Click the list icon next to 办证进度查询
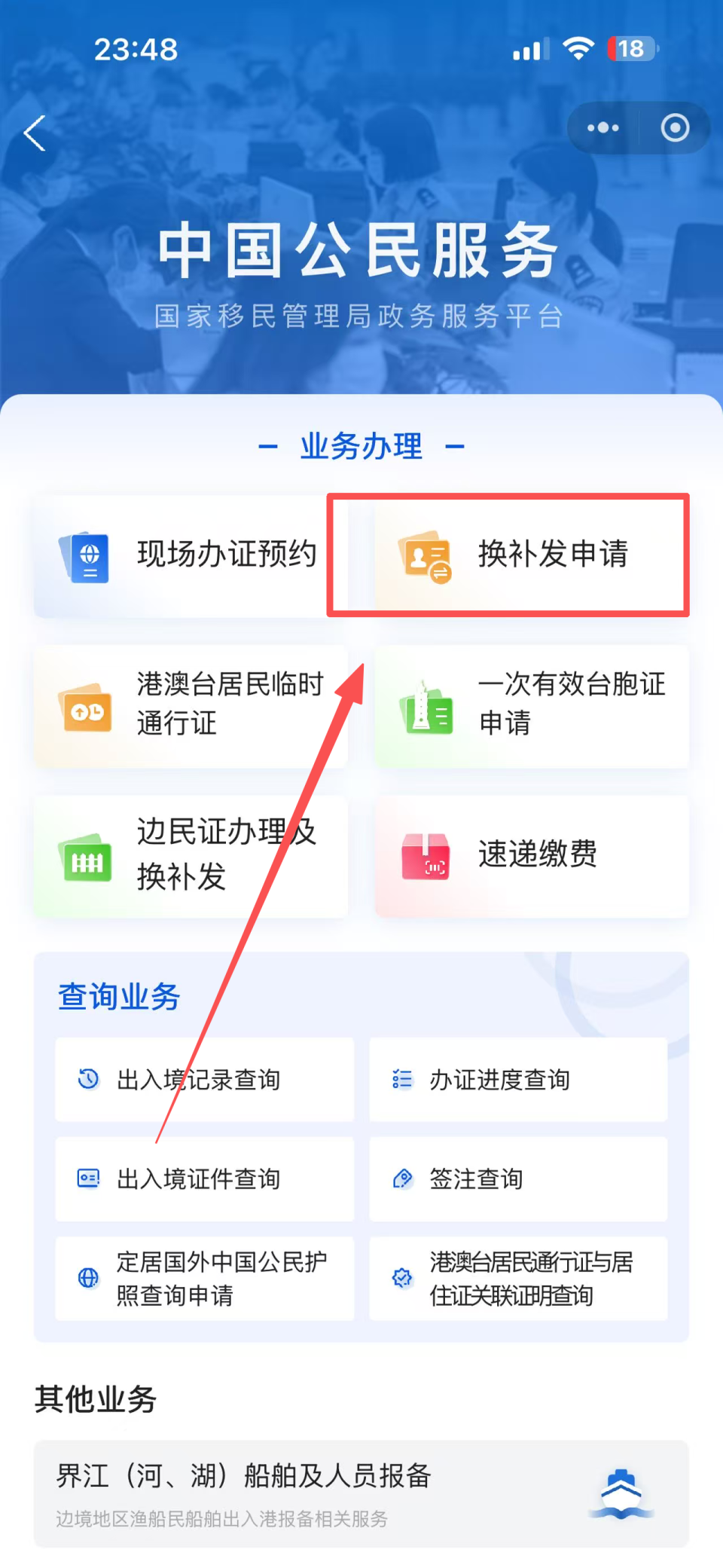 coord(401,1079)
